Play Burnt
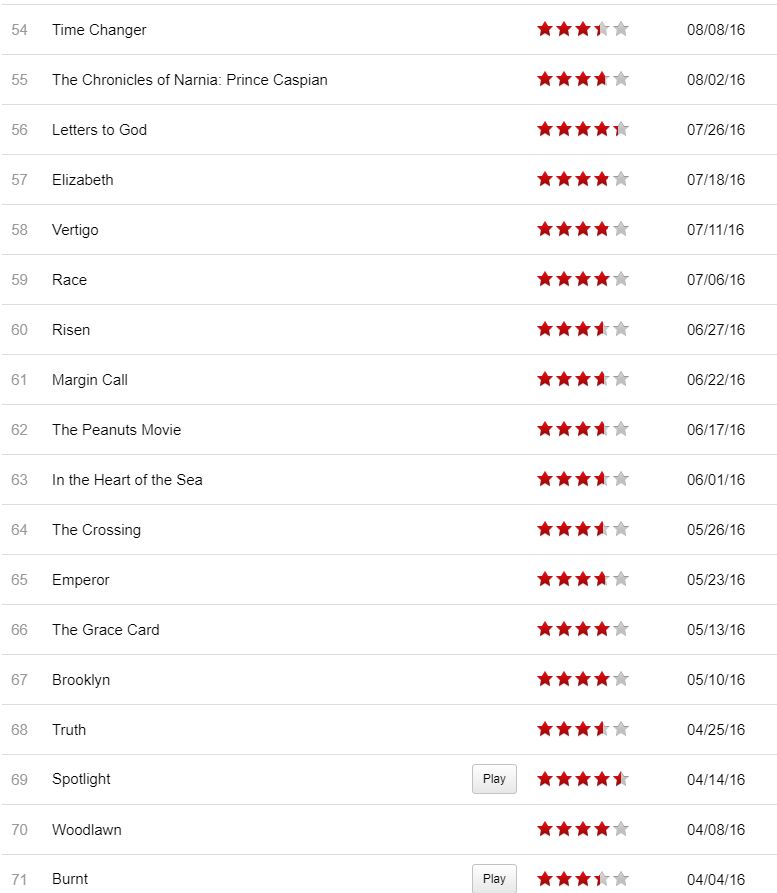This screenshot has width=777, height=893. click(x=494, y=878)
